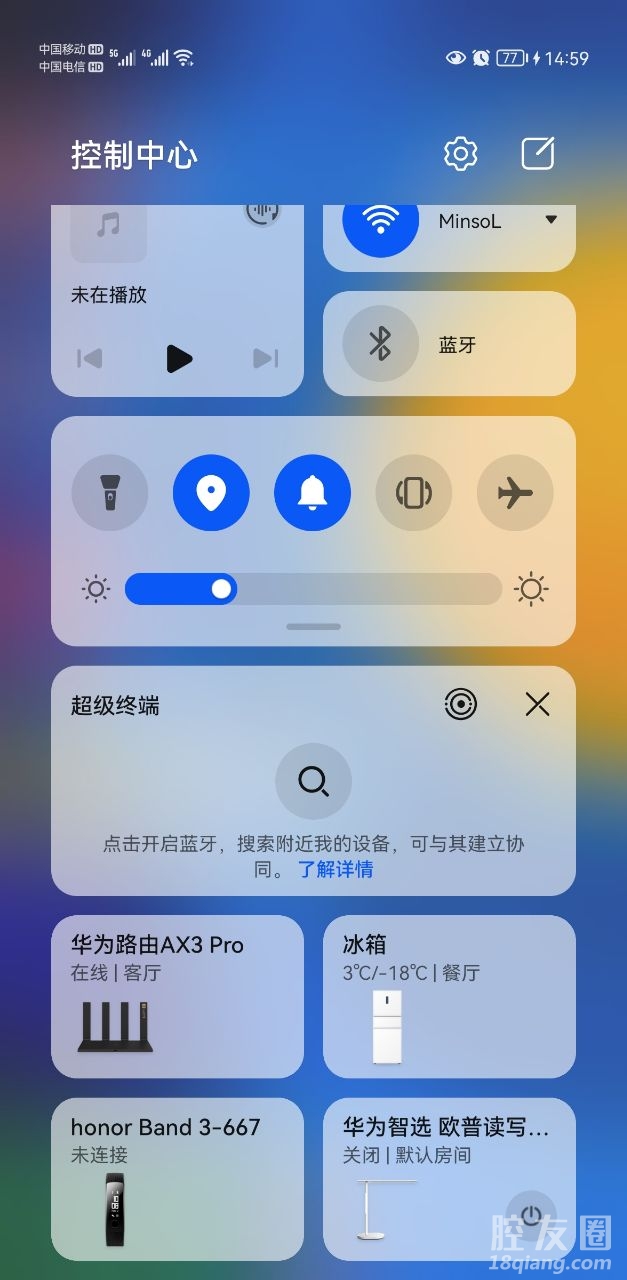627x1280 pixels.
Task: Search nearby devices in 超级终端
Action: (x=313, y=781)
